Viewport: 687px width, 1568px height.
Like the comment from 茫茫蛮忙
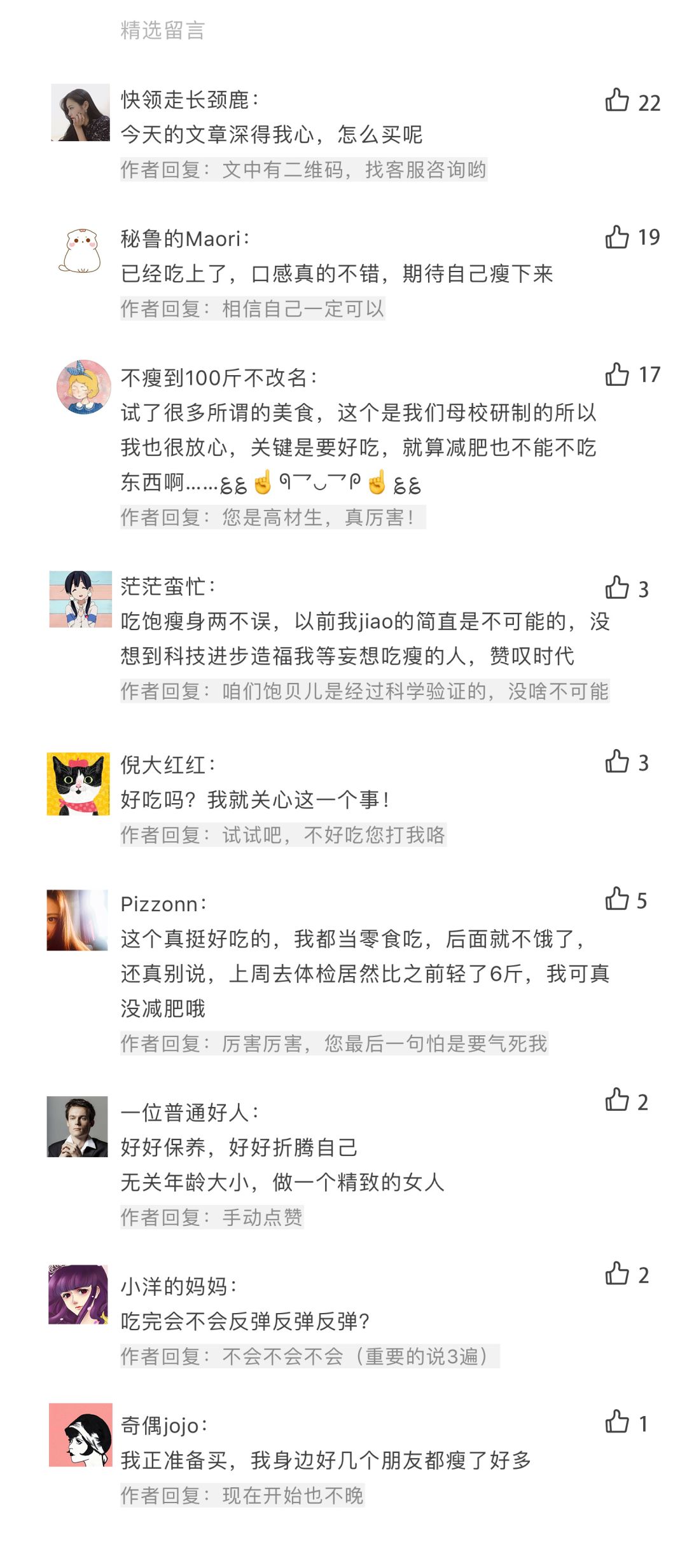(617, 588)
